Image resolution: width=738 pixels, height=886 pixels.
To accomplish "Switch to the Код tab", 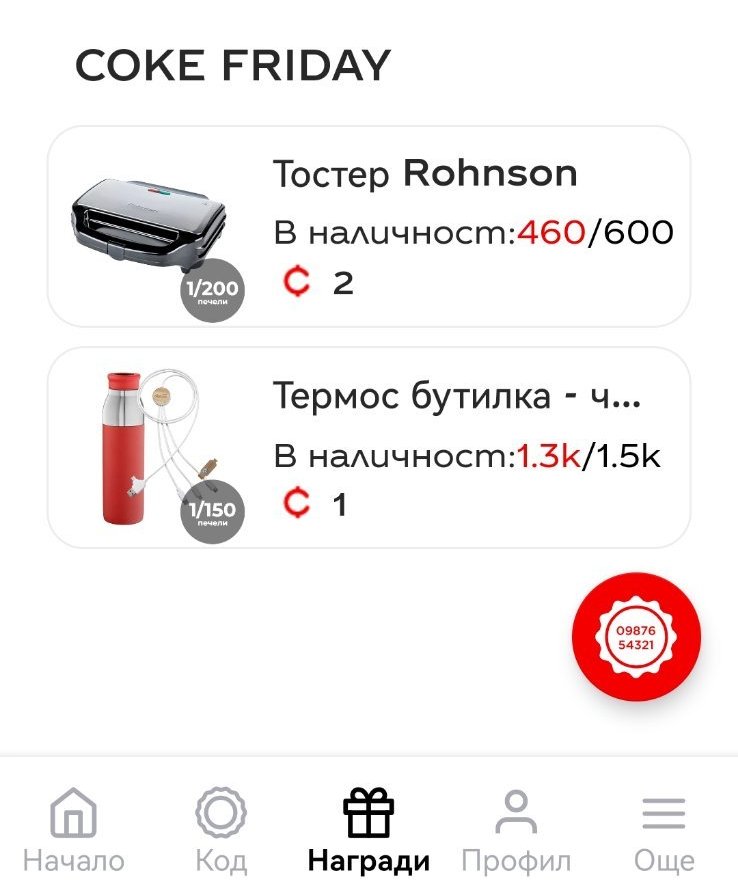I will pos(220,830).
